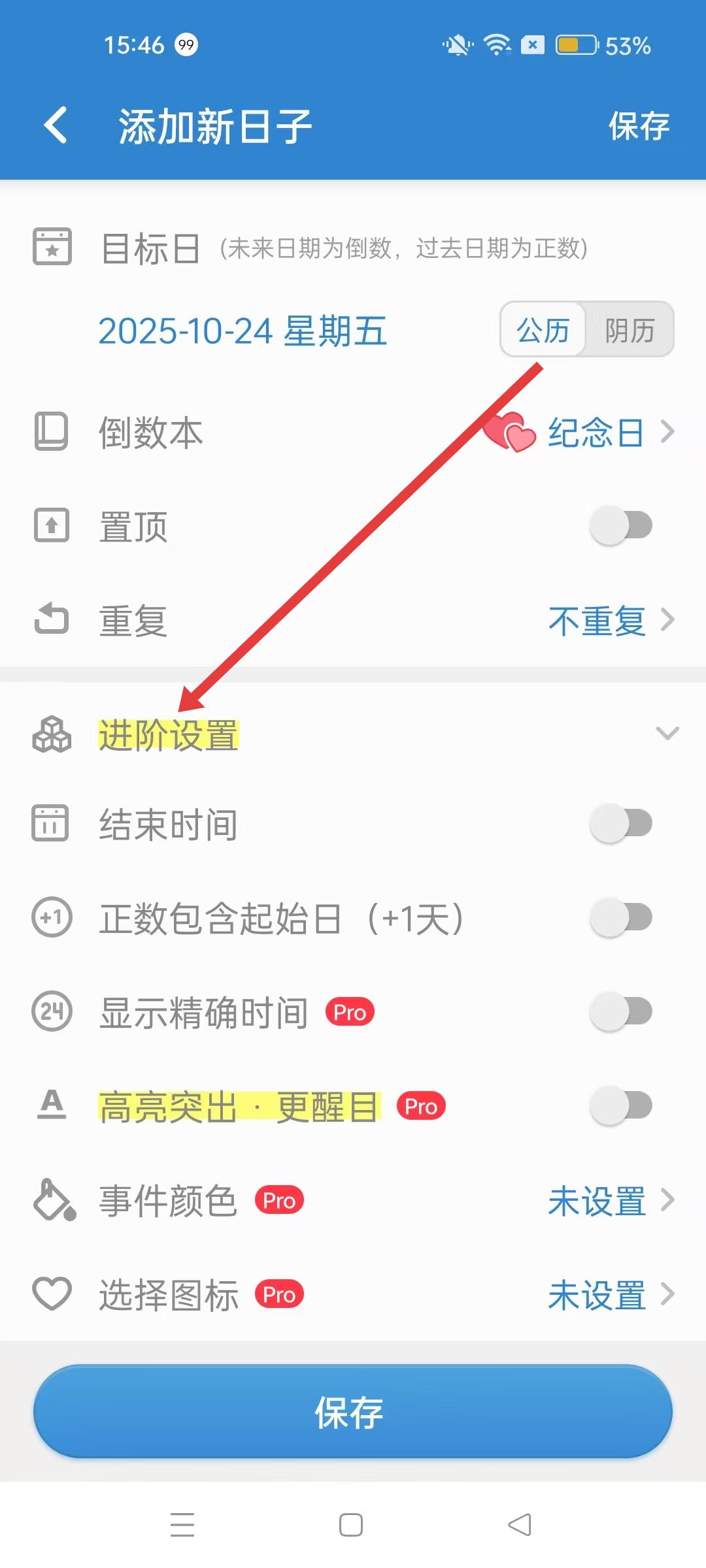
Task: Tap the large blue 保存 button
Action: pyautogui.click(x=353, y=1411)
